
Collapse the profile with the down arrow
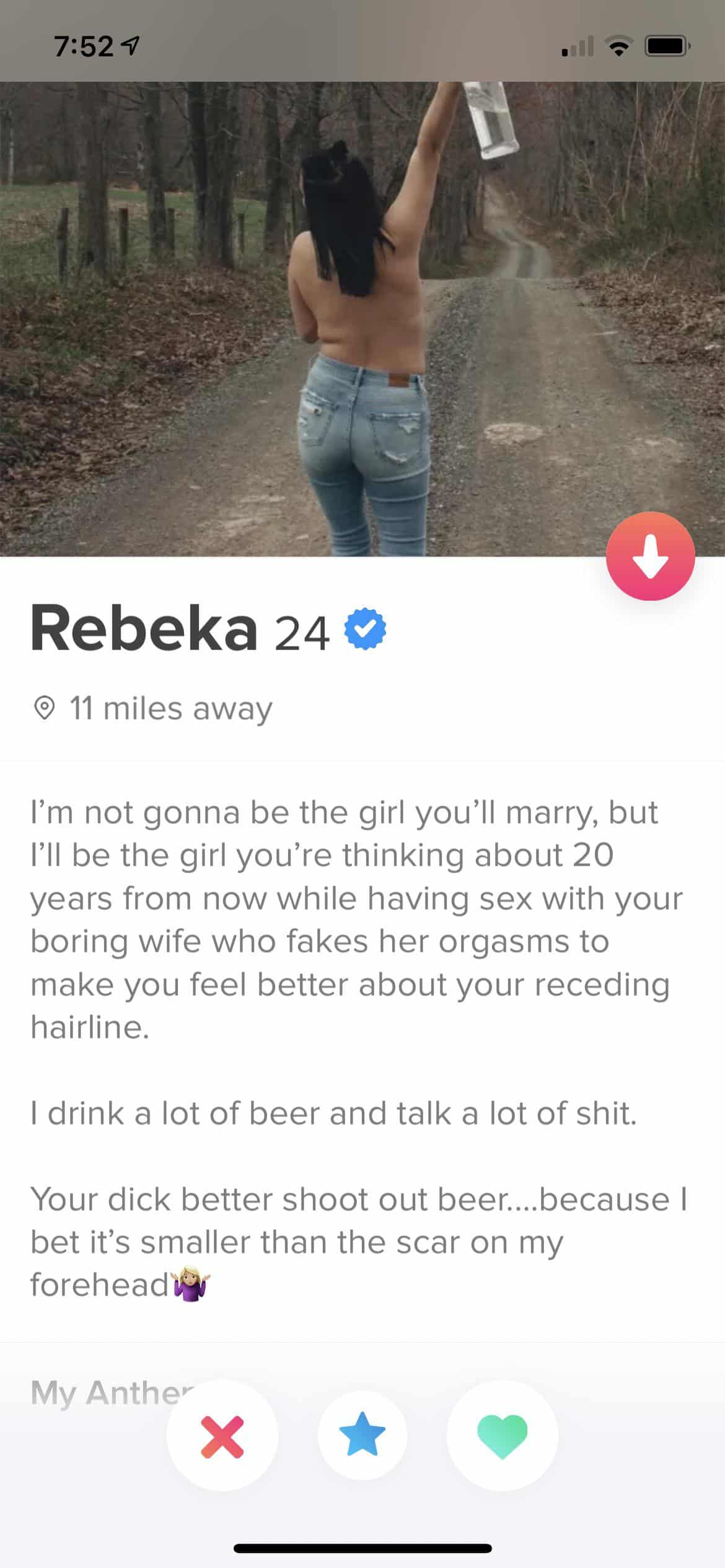click(x=650, y=556)
